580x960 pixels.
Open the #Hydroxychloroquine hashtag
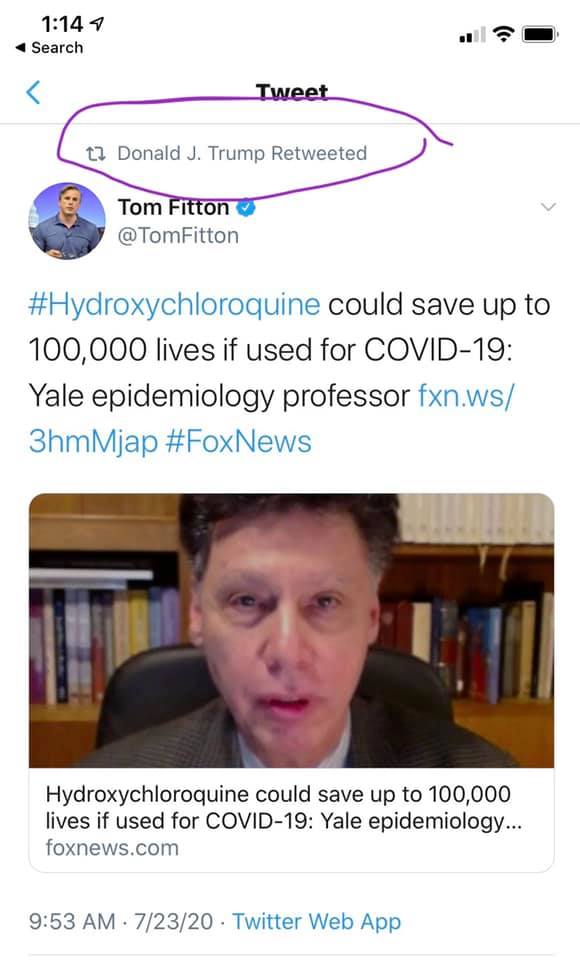[x=174, y=306]
